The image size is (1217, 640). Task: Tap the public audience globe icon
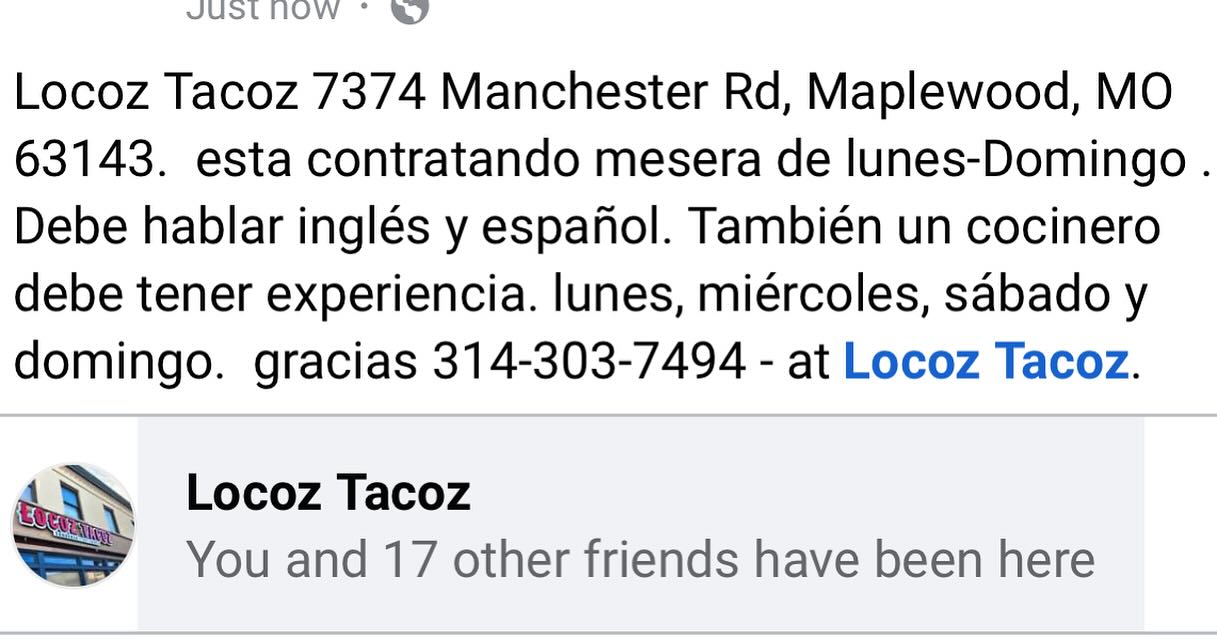[408, 8]
